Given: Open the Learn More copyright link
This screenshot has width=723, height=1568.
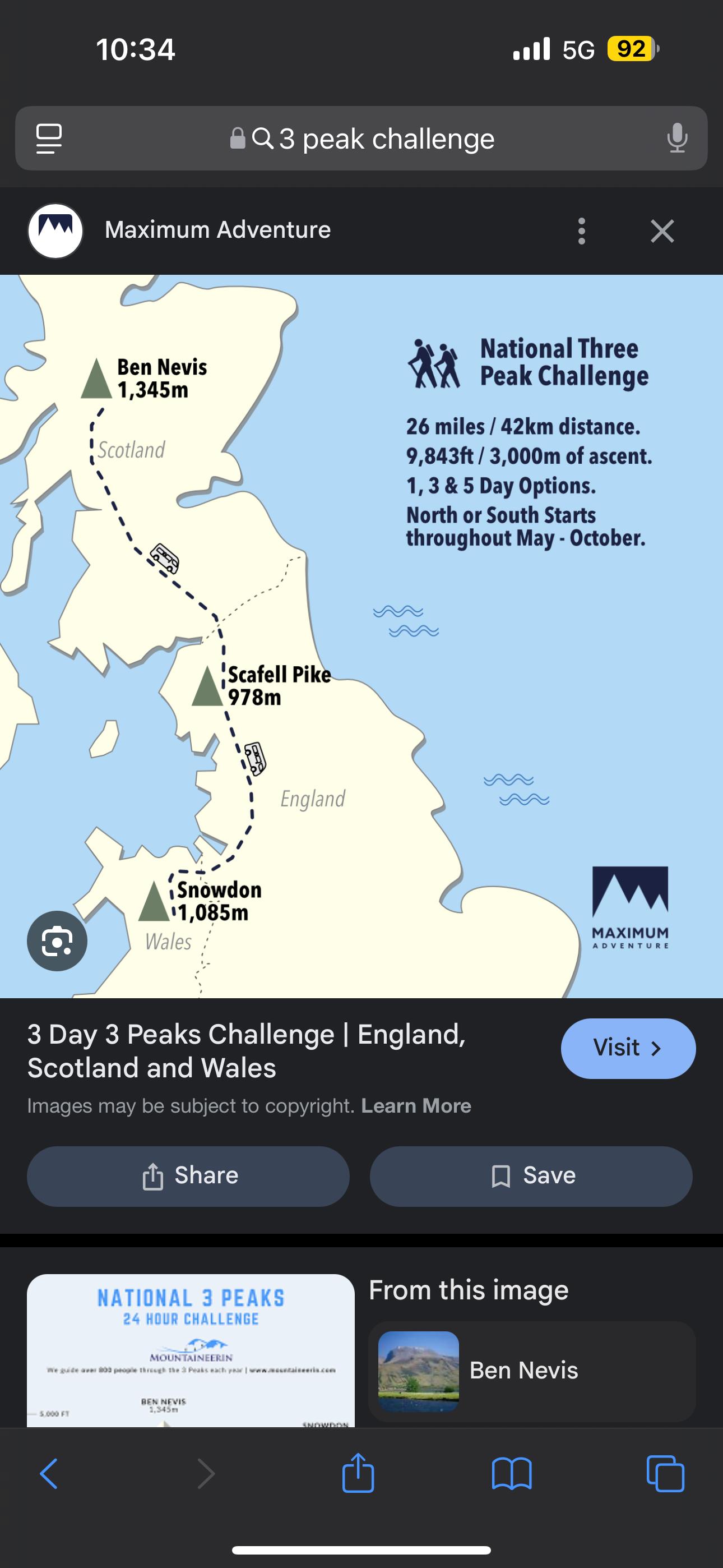Looking at the screenshot, I should click(416, 1105).
